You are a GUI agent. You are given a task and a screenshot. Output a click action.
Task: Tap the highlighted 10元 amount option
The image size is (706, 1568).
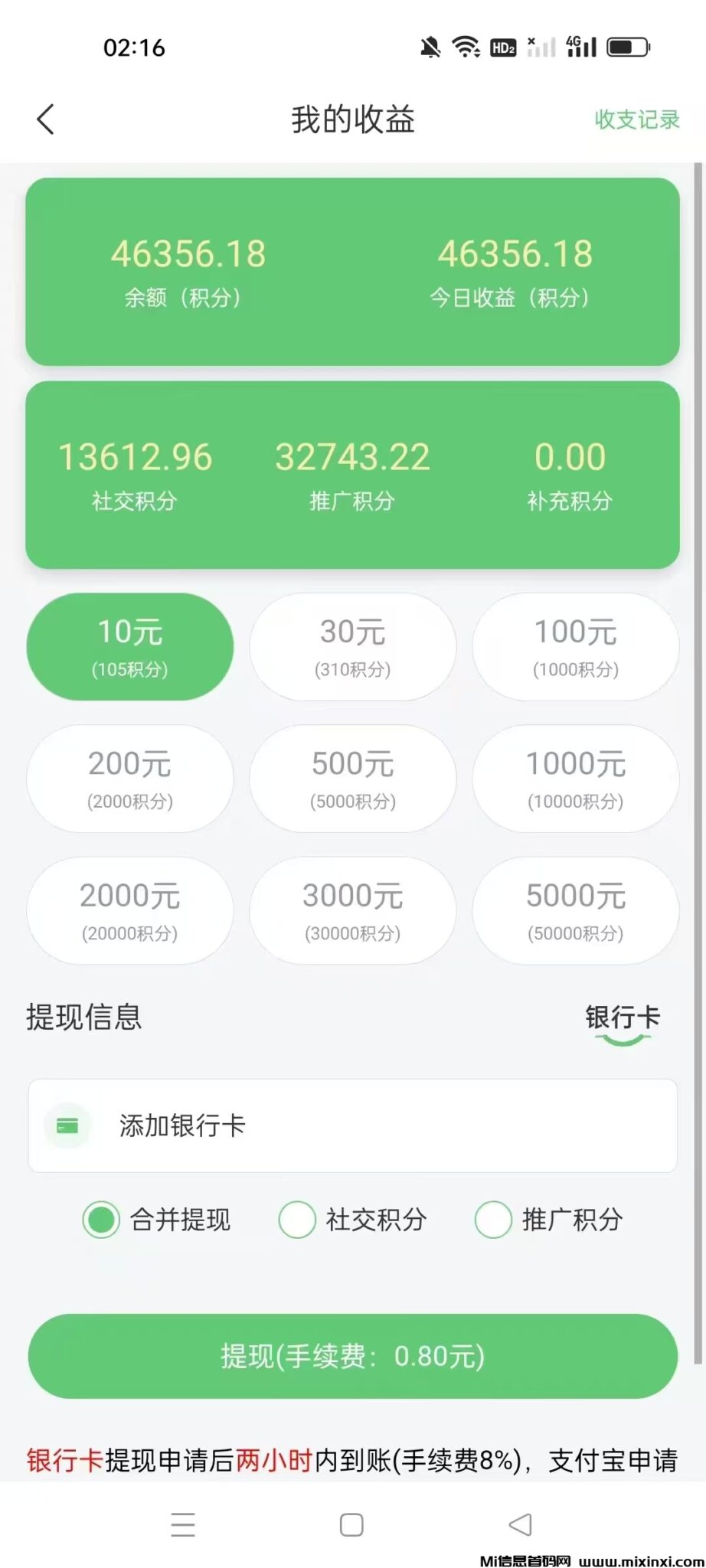pyautogui.click(x=129, y=646)
